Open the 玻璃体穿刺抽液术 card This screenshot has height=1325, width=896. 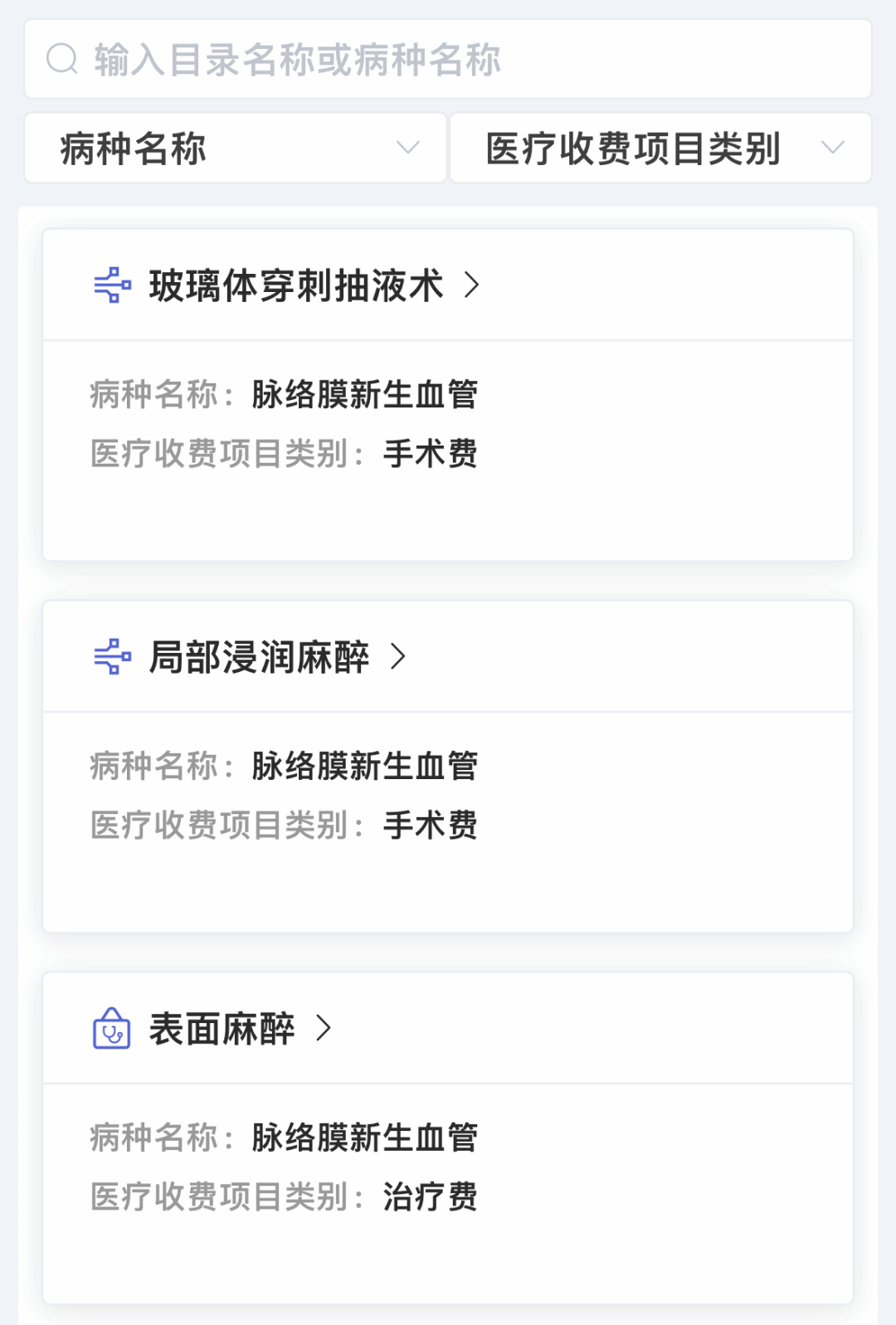click(x=296, y=286)
